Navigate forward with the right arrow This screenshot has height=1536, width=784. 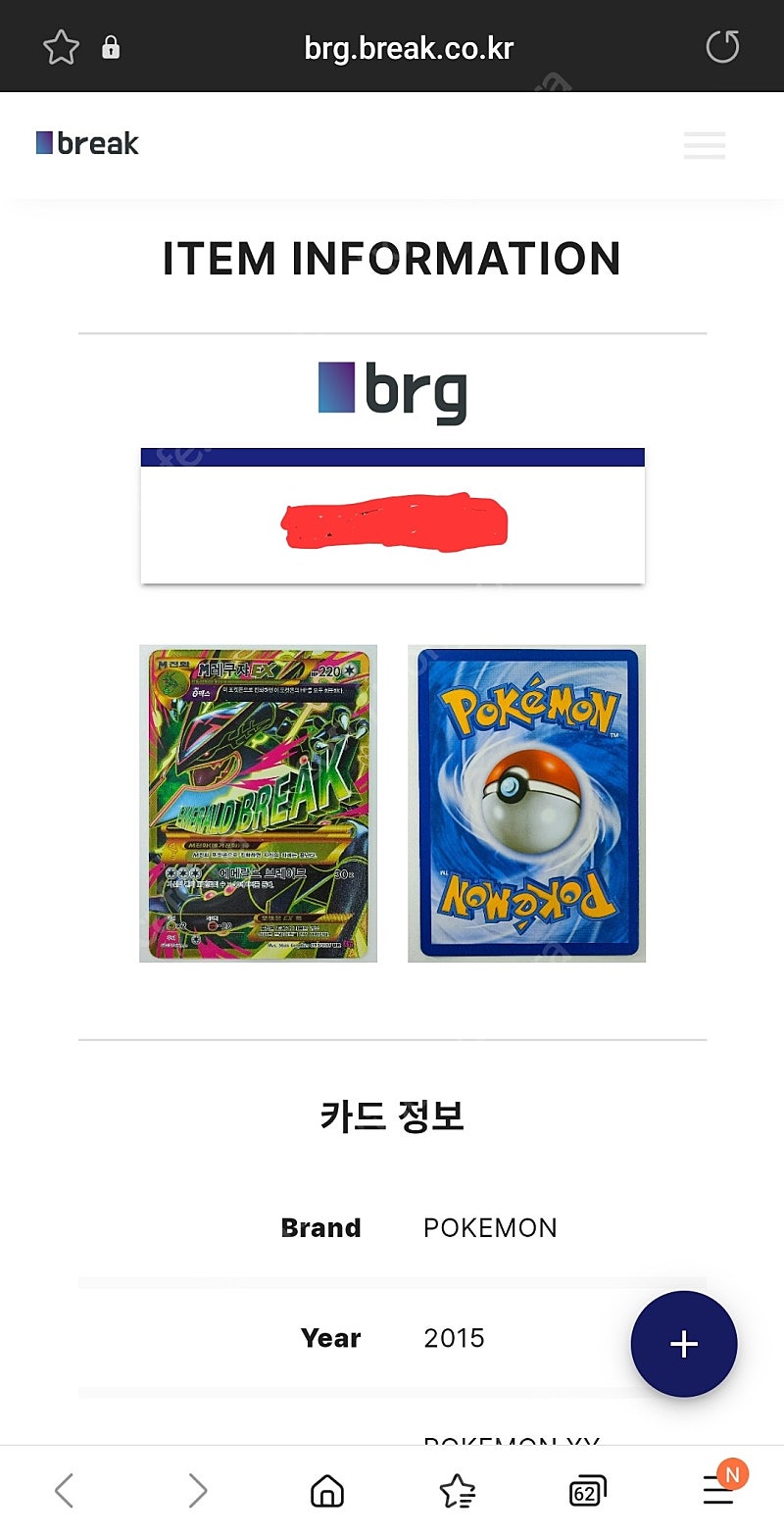point(198,1491)
